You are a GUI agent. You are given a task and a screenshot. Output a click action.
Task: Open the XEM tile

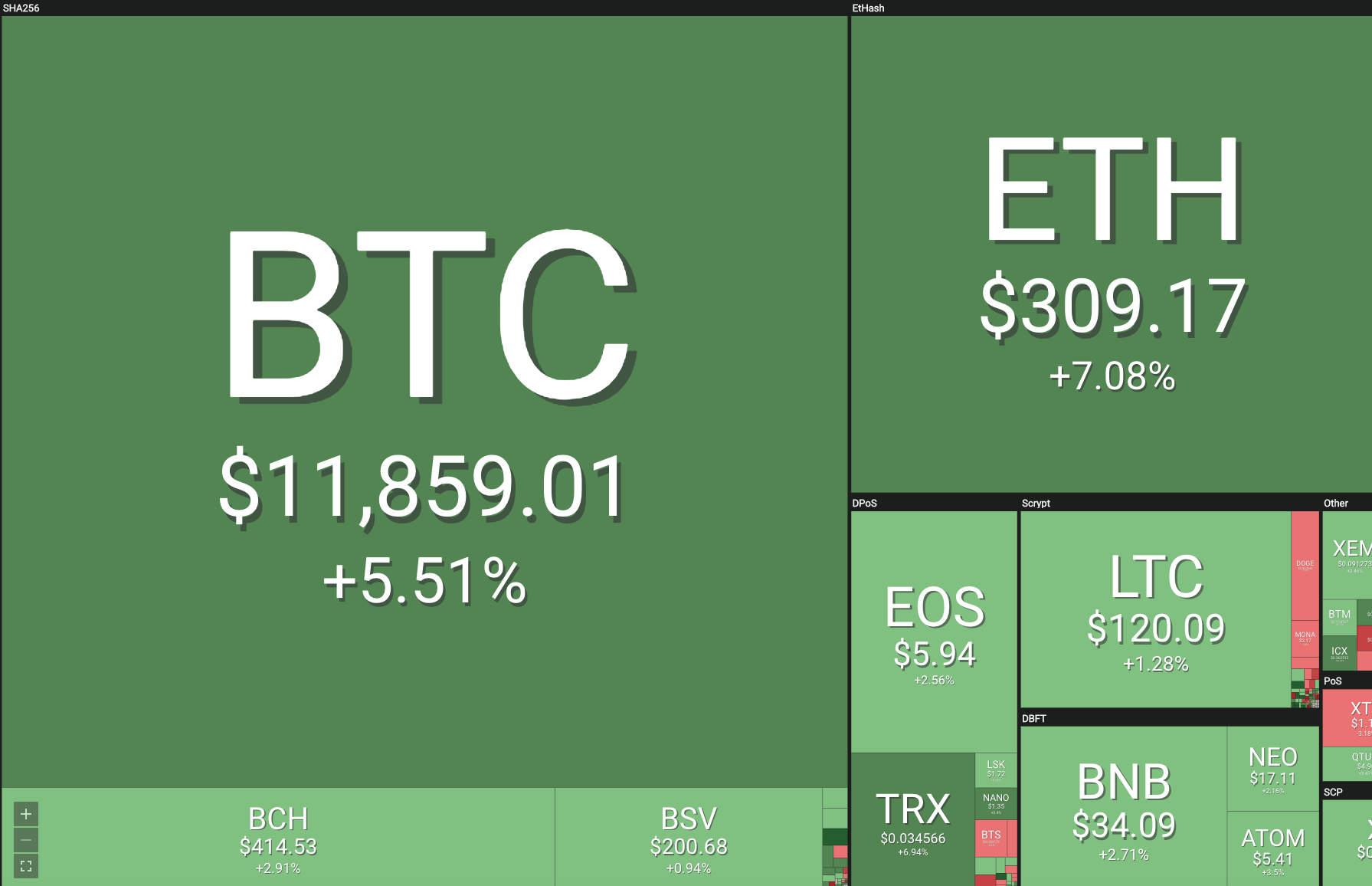[1350, 555]
